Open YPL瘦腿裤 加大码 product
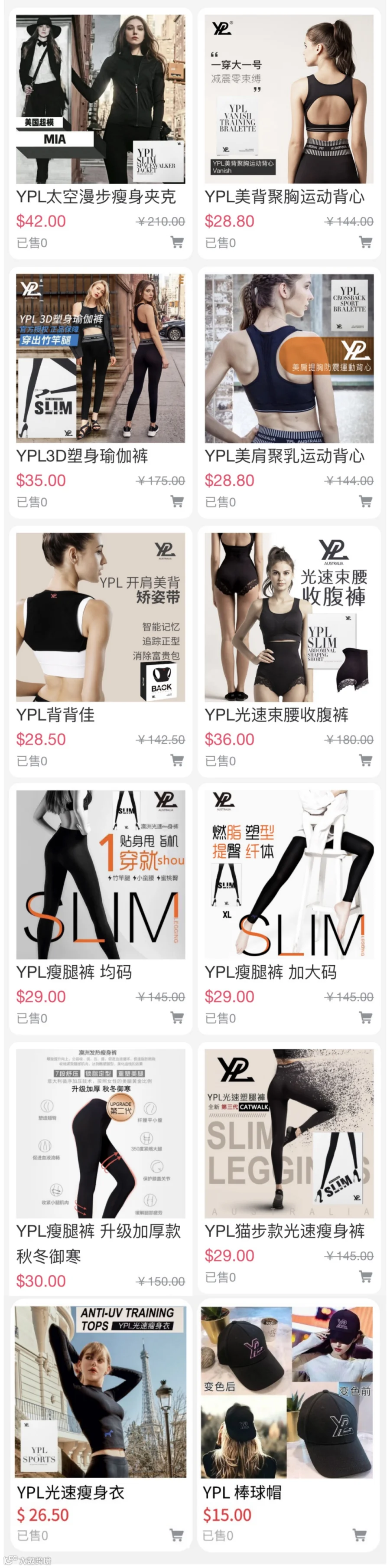 pos(289,909)
